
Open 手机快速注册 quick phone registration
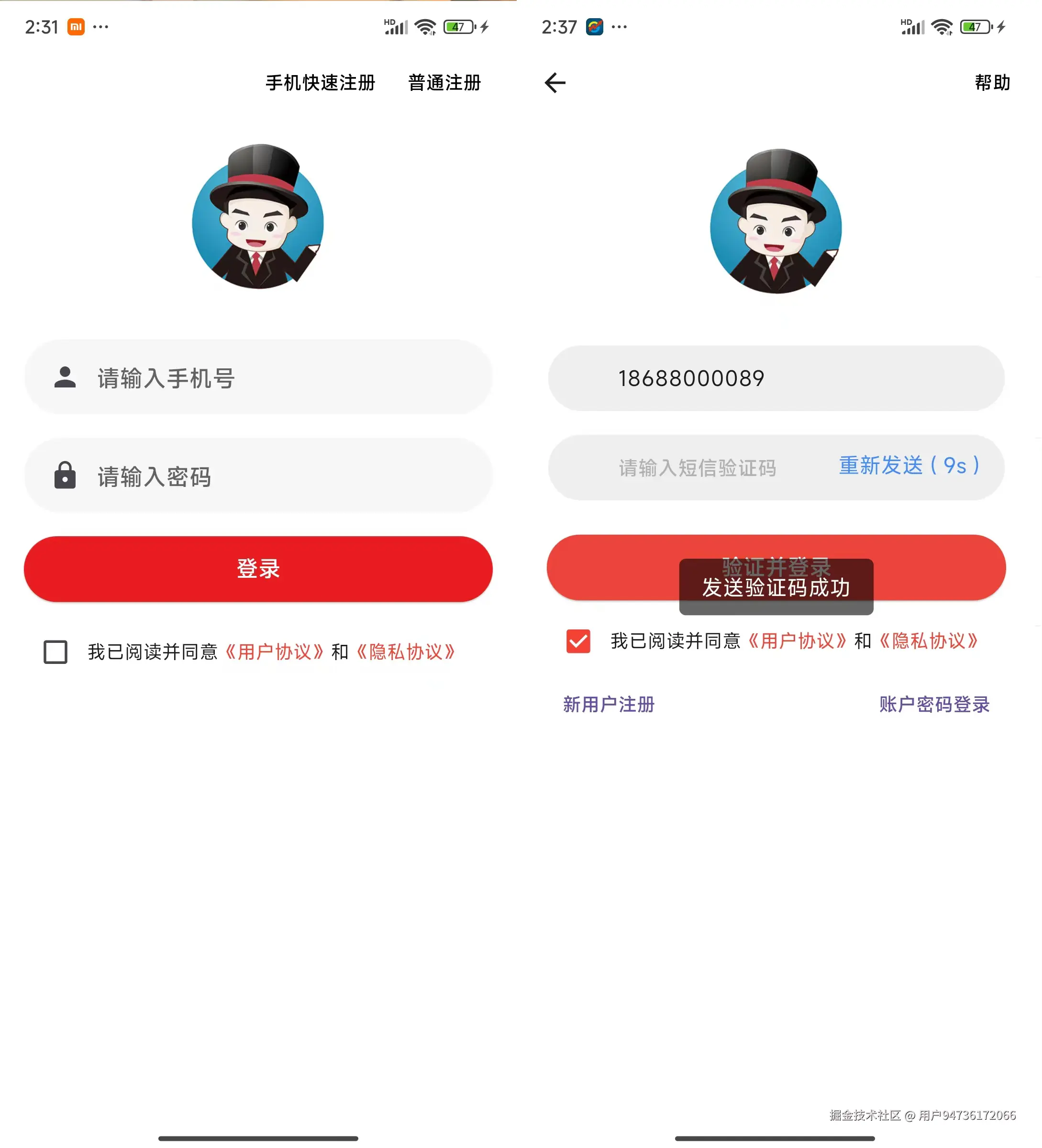click(x=320, y=83)
